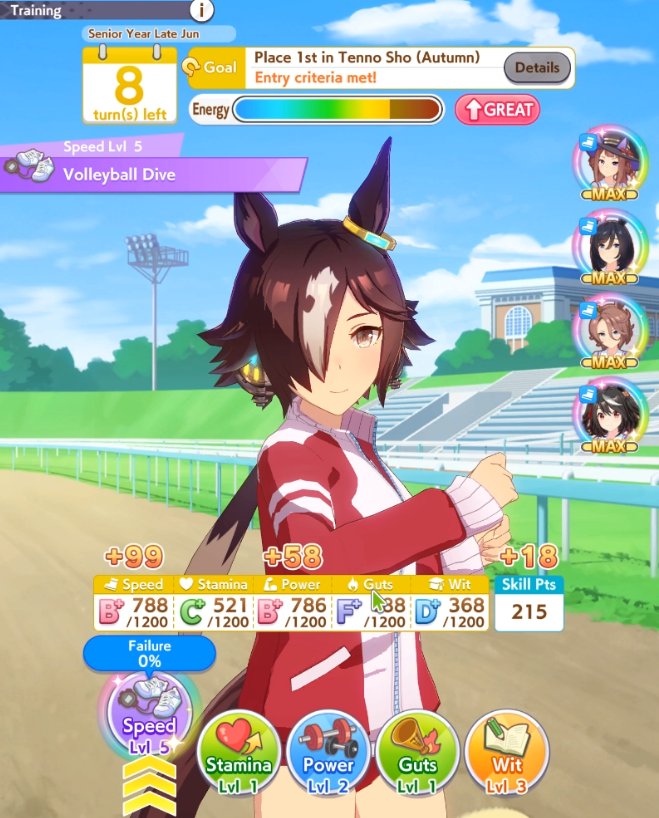659x818 pixels.
Task: Open Skill Pts panel
Action: 529,603
